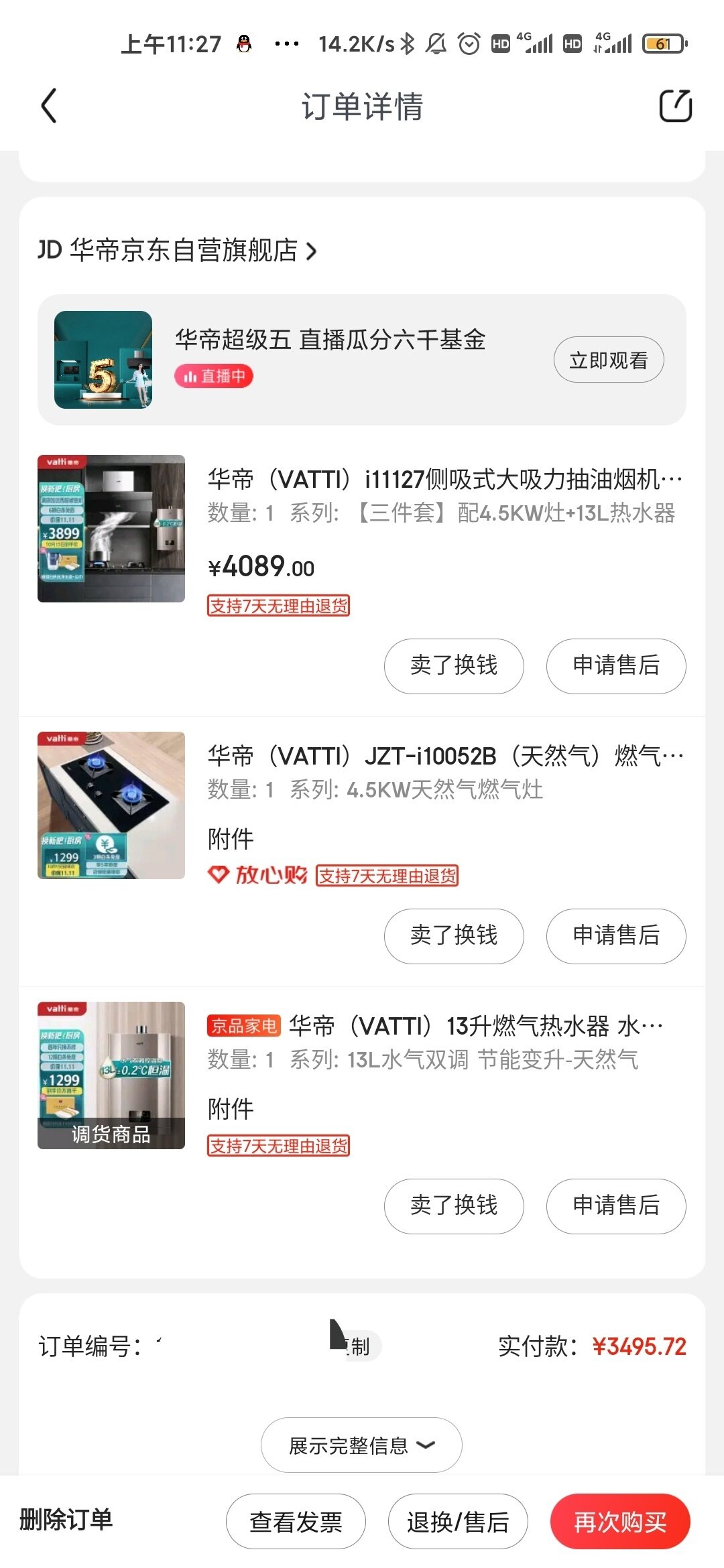This screenshot has width=724, height=1568.
Task: Tap 再次购买 to buy again
Action: pyautogui.click(x=619, y=1522)
